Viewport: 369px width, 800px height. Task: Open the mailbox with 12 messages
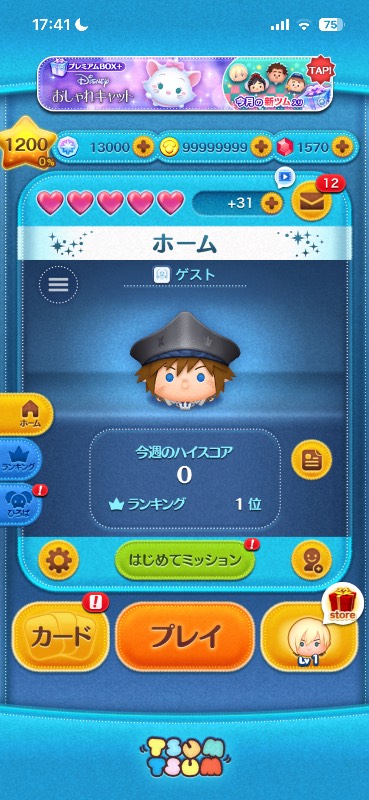pyautogui.click(x=311, y=201)
